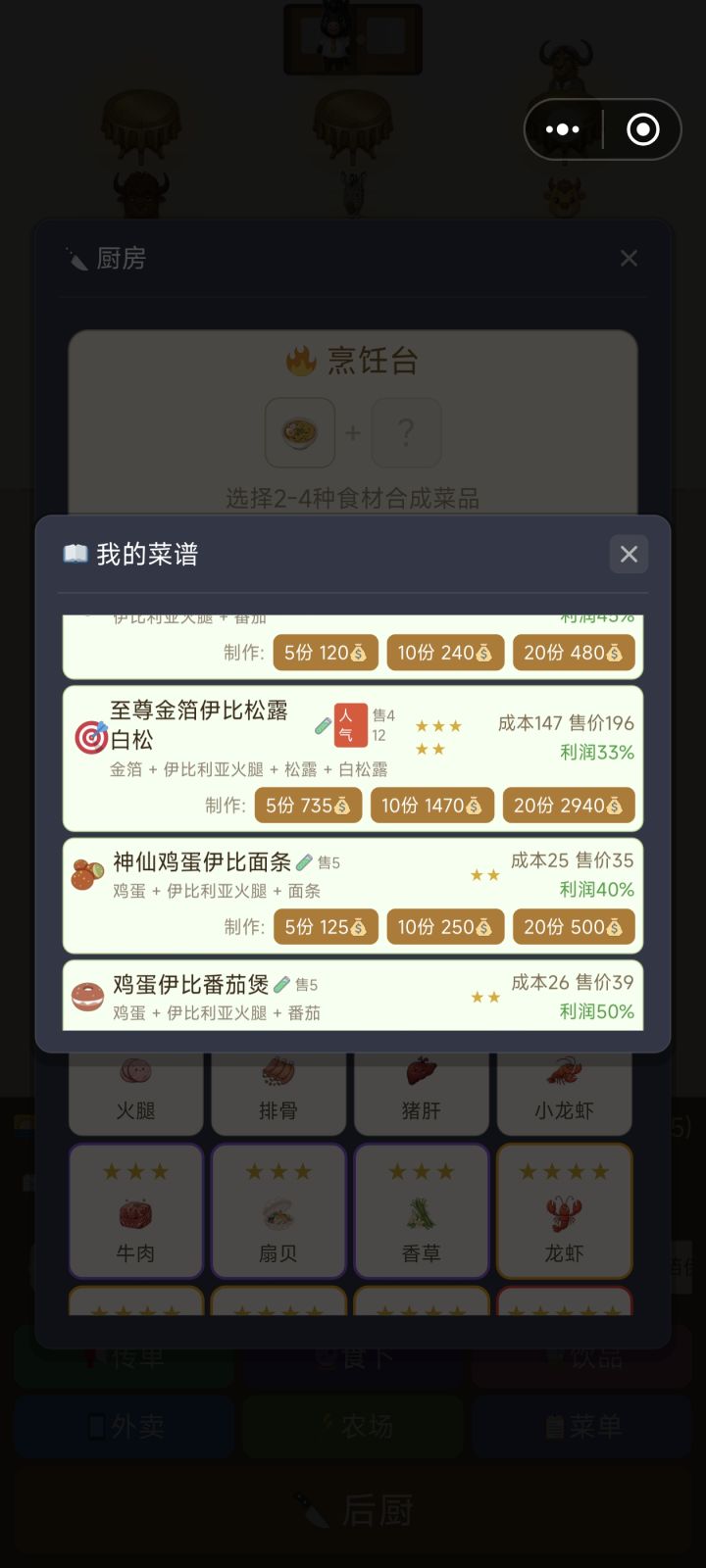Select the 扇贝 scallop ingredient

point(278,1211)
